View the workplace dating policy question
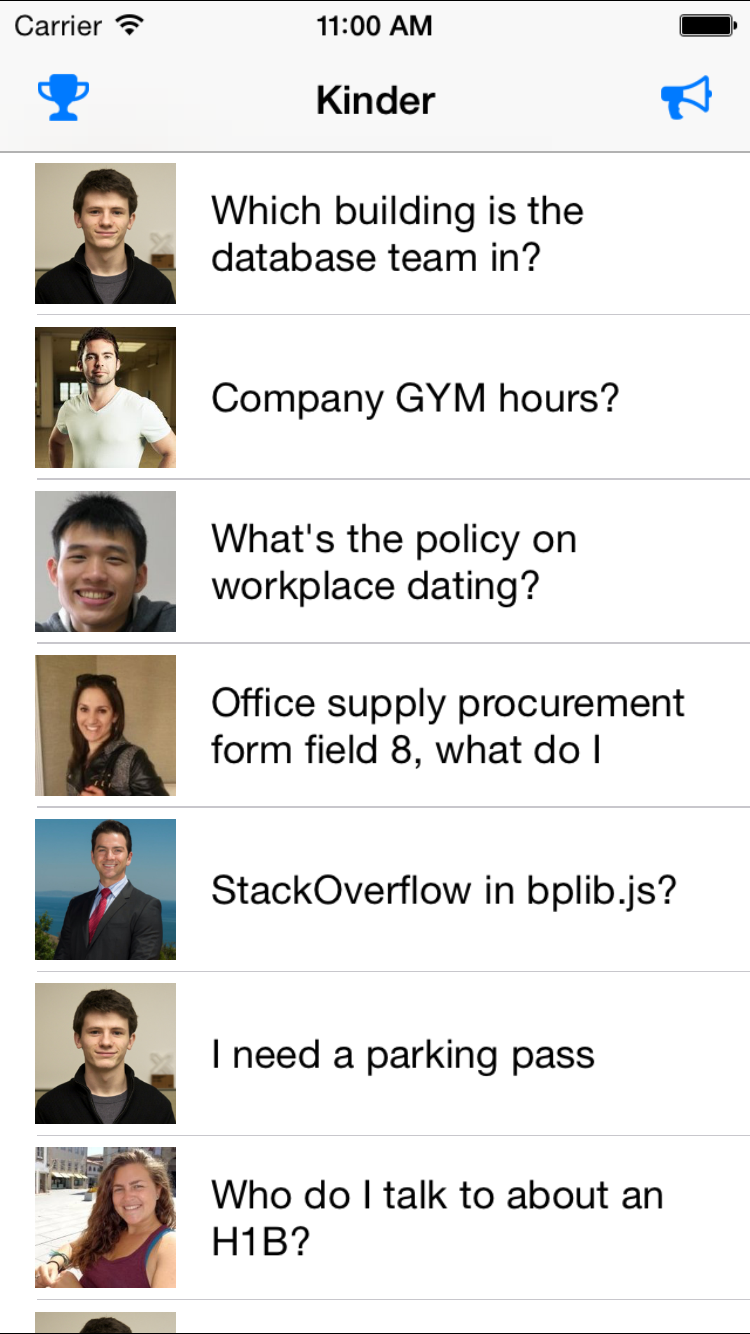 (394, 562)
